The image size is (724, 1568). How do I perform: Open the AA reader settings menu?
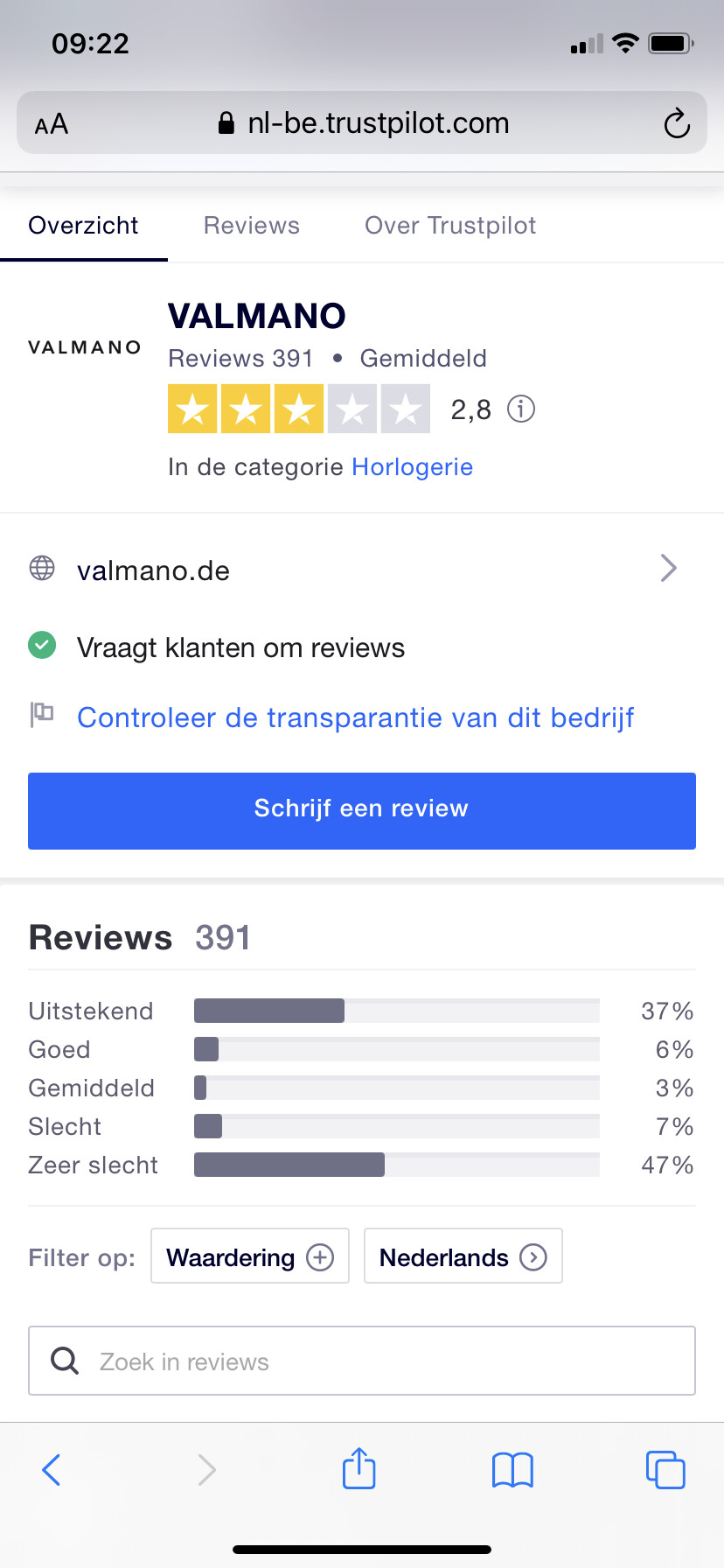click(52, 123)
